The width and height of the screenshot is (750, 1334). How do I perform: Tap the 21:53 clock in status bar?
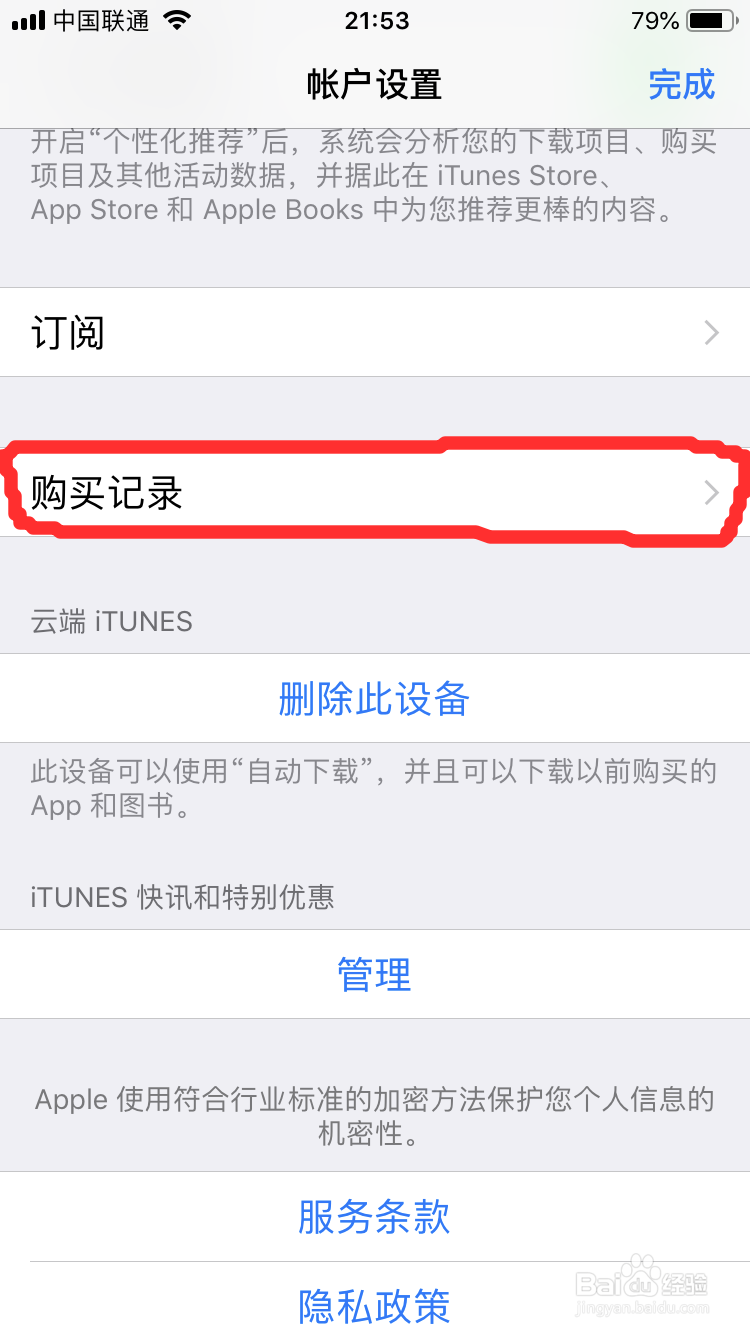pyautogui.click(x=375, y=18)
